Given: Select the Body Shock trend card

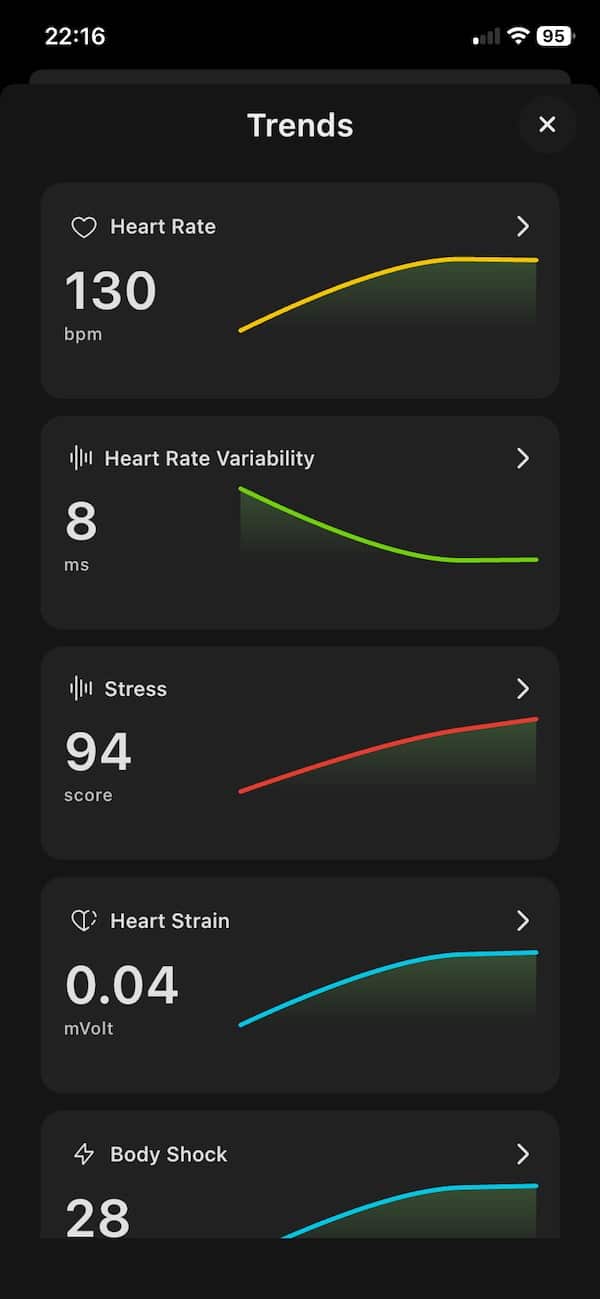Looking at the screenshot, I should [300, 1174].
